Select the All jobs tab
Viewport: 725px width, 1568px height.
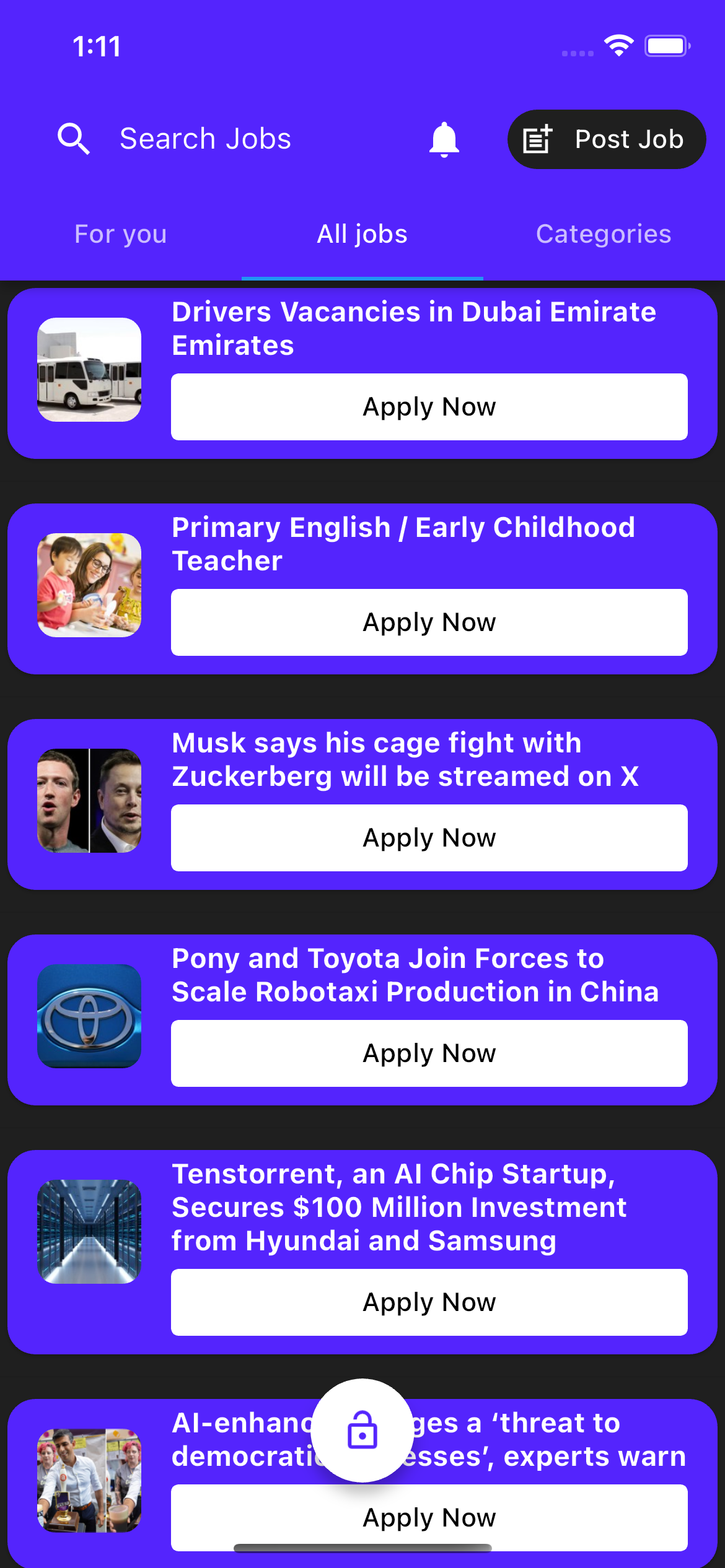point(362,235)
